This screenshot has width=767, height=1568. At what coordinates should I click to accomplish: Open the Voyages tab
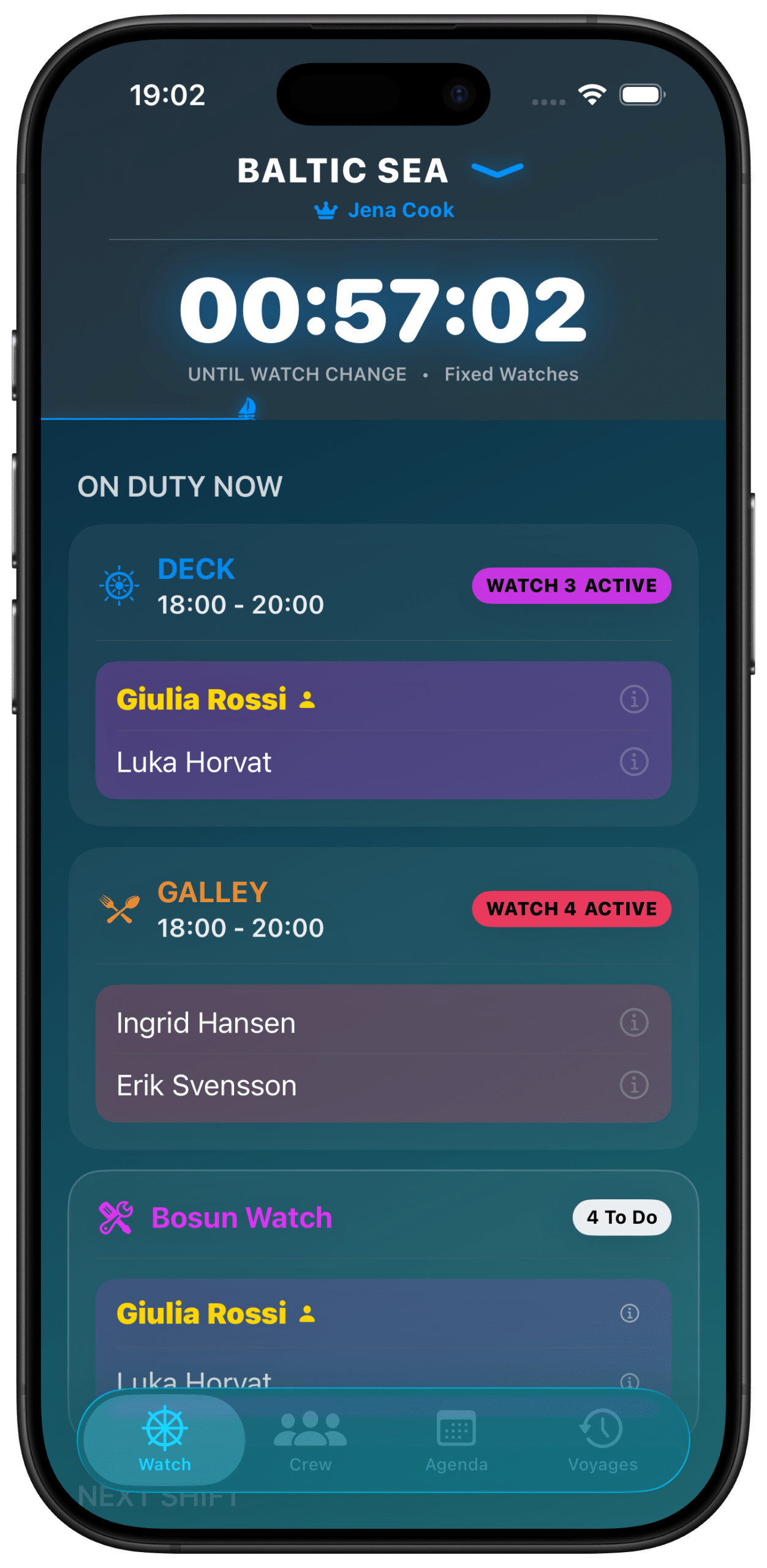[602, 1440]
